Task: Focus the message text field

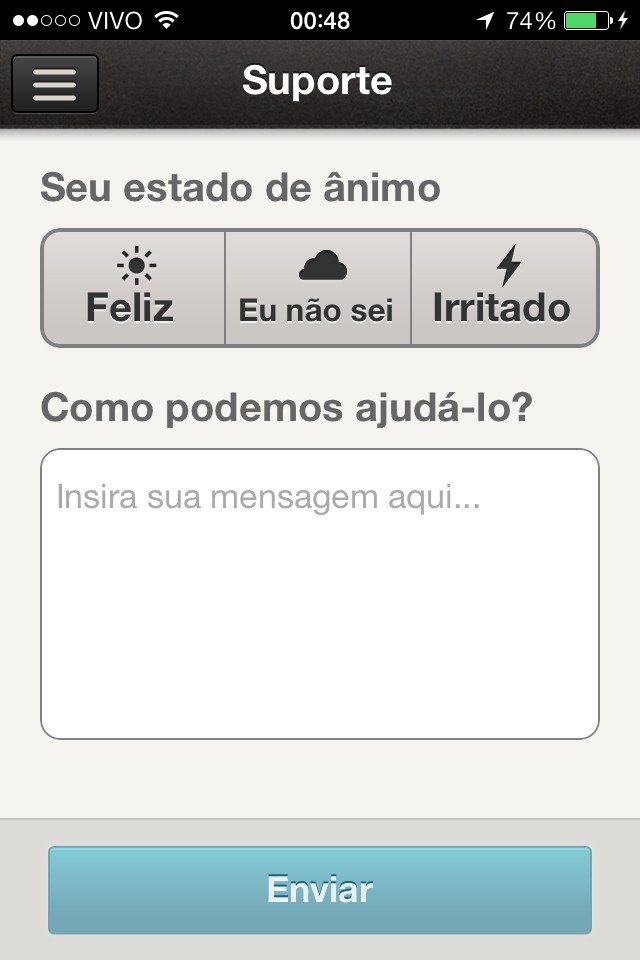Action: (320, 594)
